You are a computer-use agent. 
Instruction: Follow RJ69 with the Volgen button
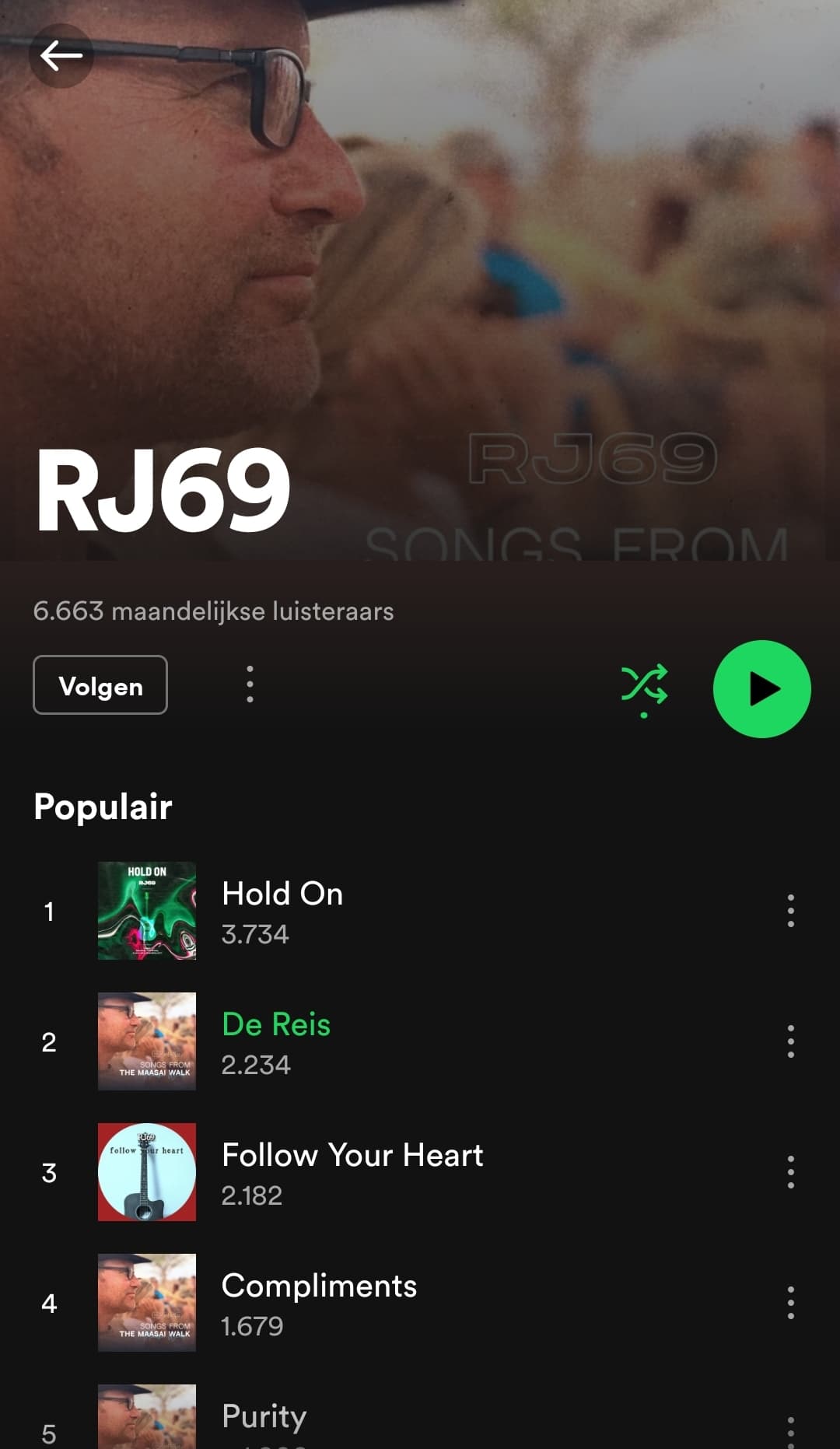pyautogui.click(x=100, y=685)
